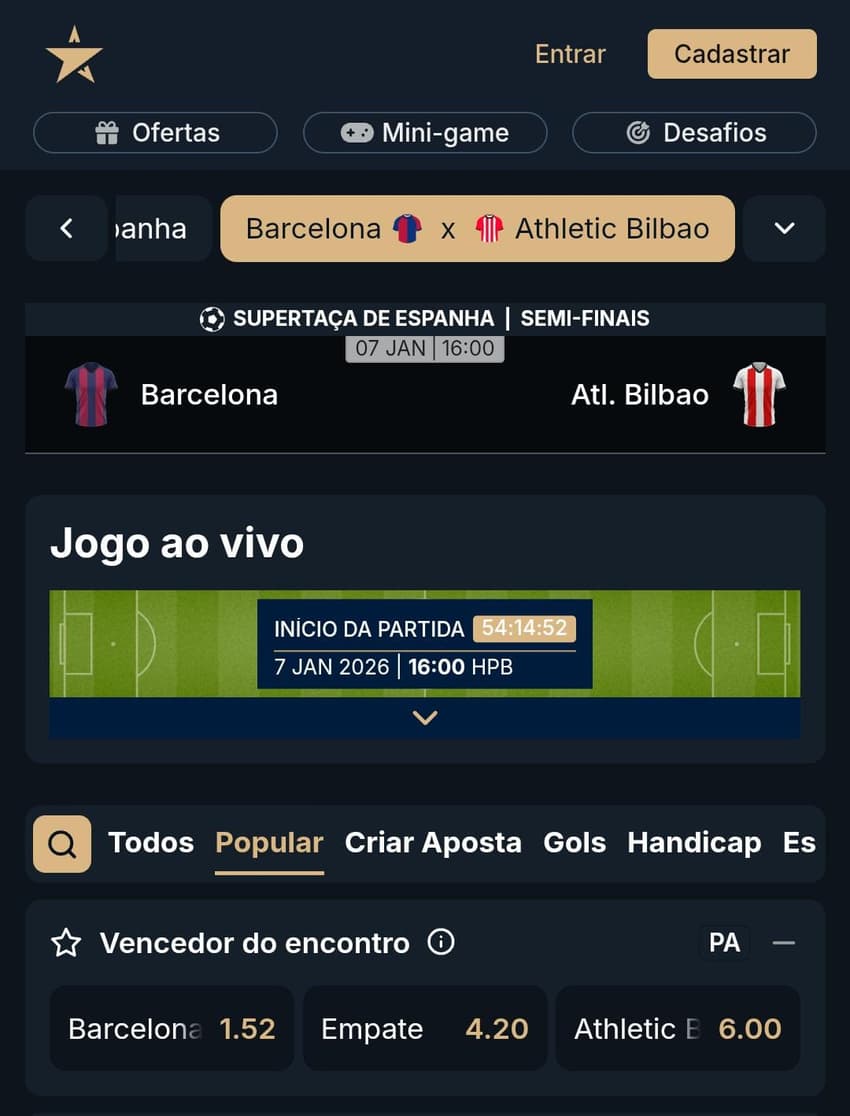Click the Entrar link
Viewport: 850px width, 1116px height.
tap(569, 54)
